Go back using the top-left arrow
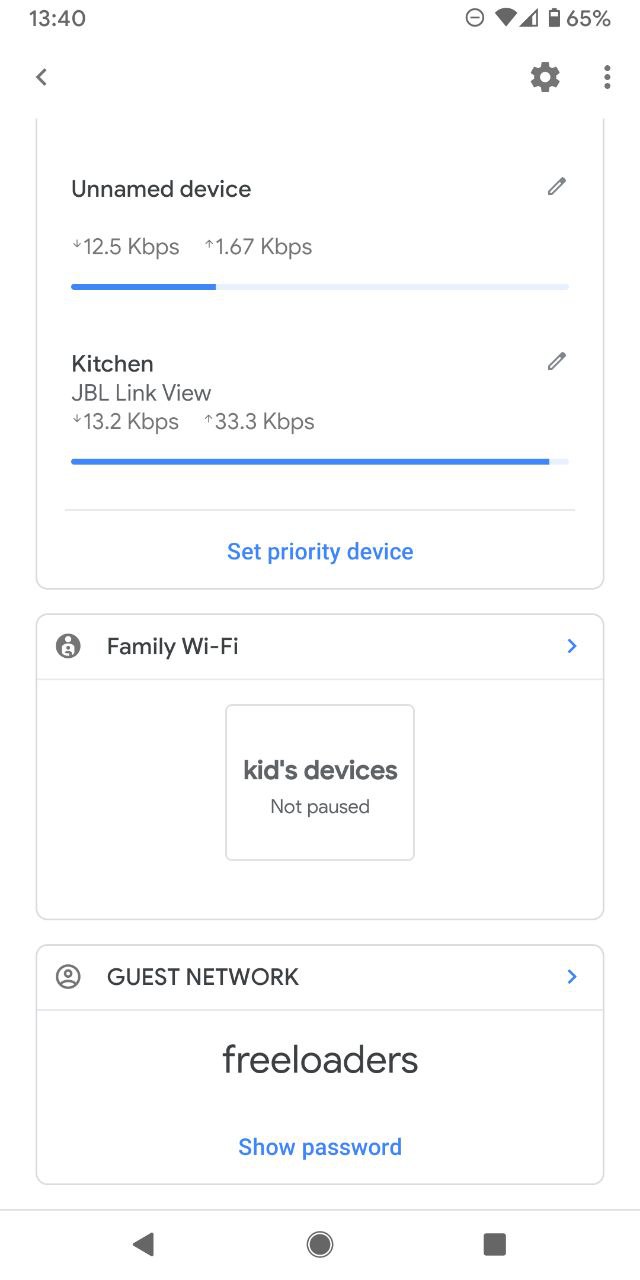Screen dimensions: 640x1280 (41, 77)
